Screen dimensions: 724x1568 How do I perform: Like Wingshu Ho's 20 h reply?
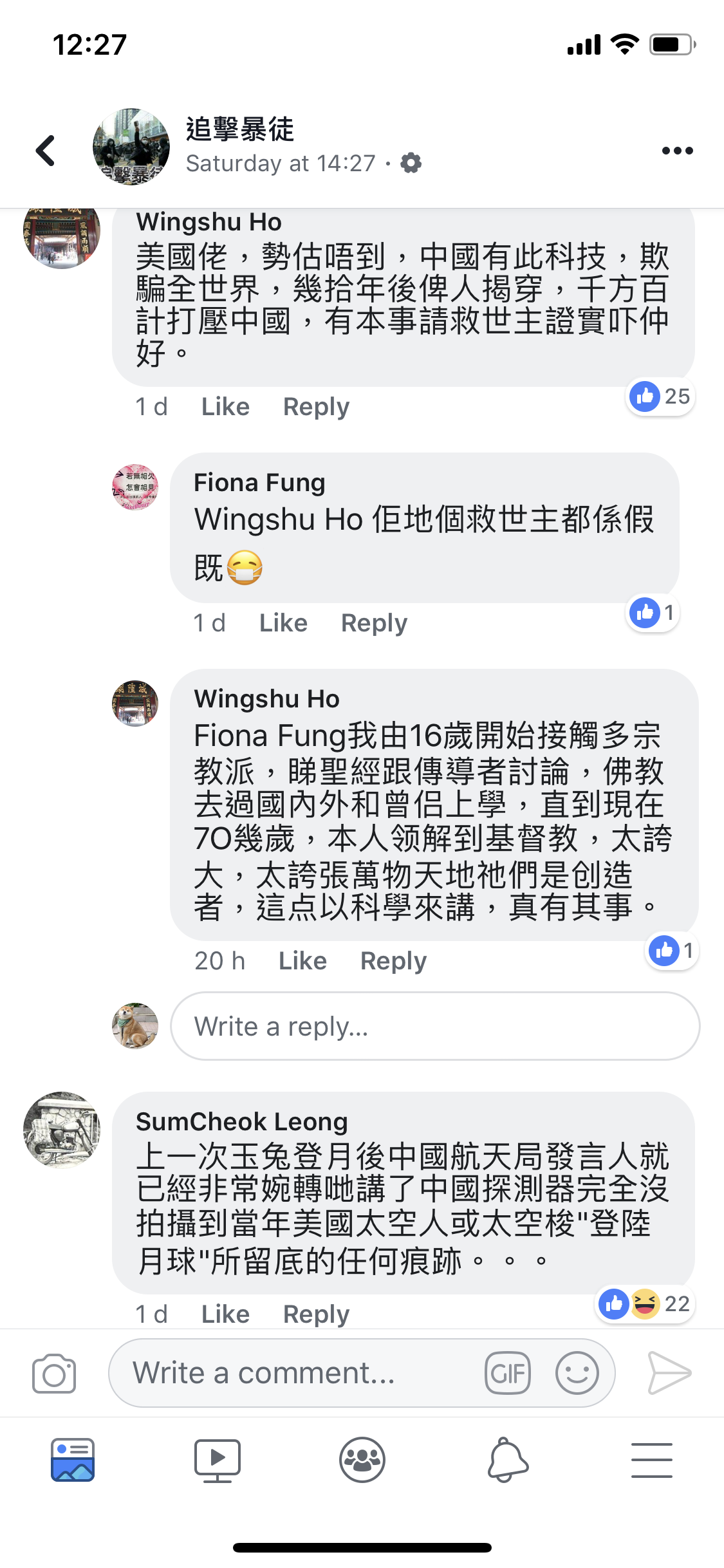click(302, 961)
